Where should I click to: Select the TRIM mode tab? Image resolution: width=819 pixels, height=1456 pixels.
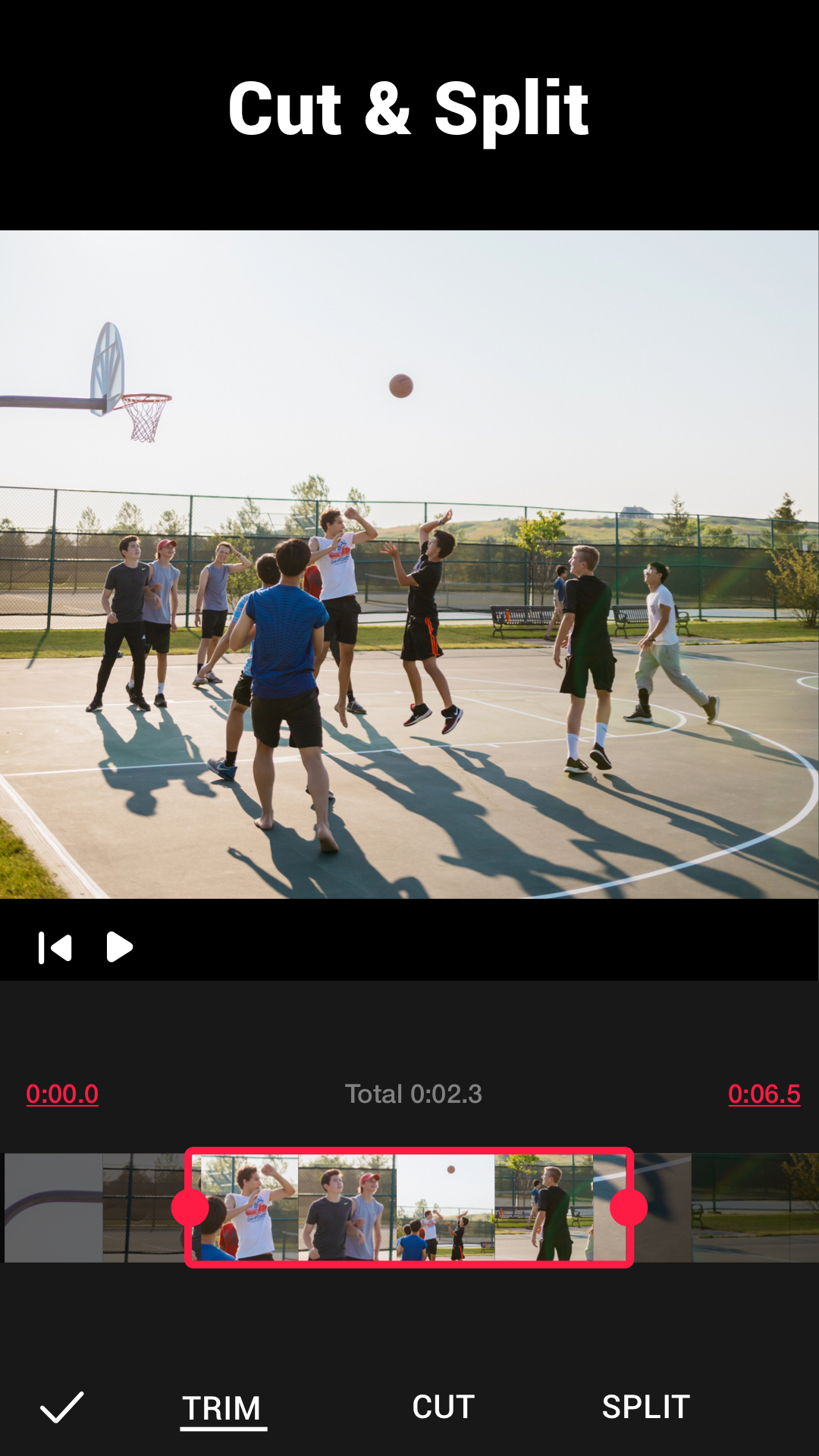(223, 1409)
